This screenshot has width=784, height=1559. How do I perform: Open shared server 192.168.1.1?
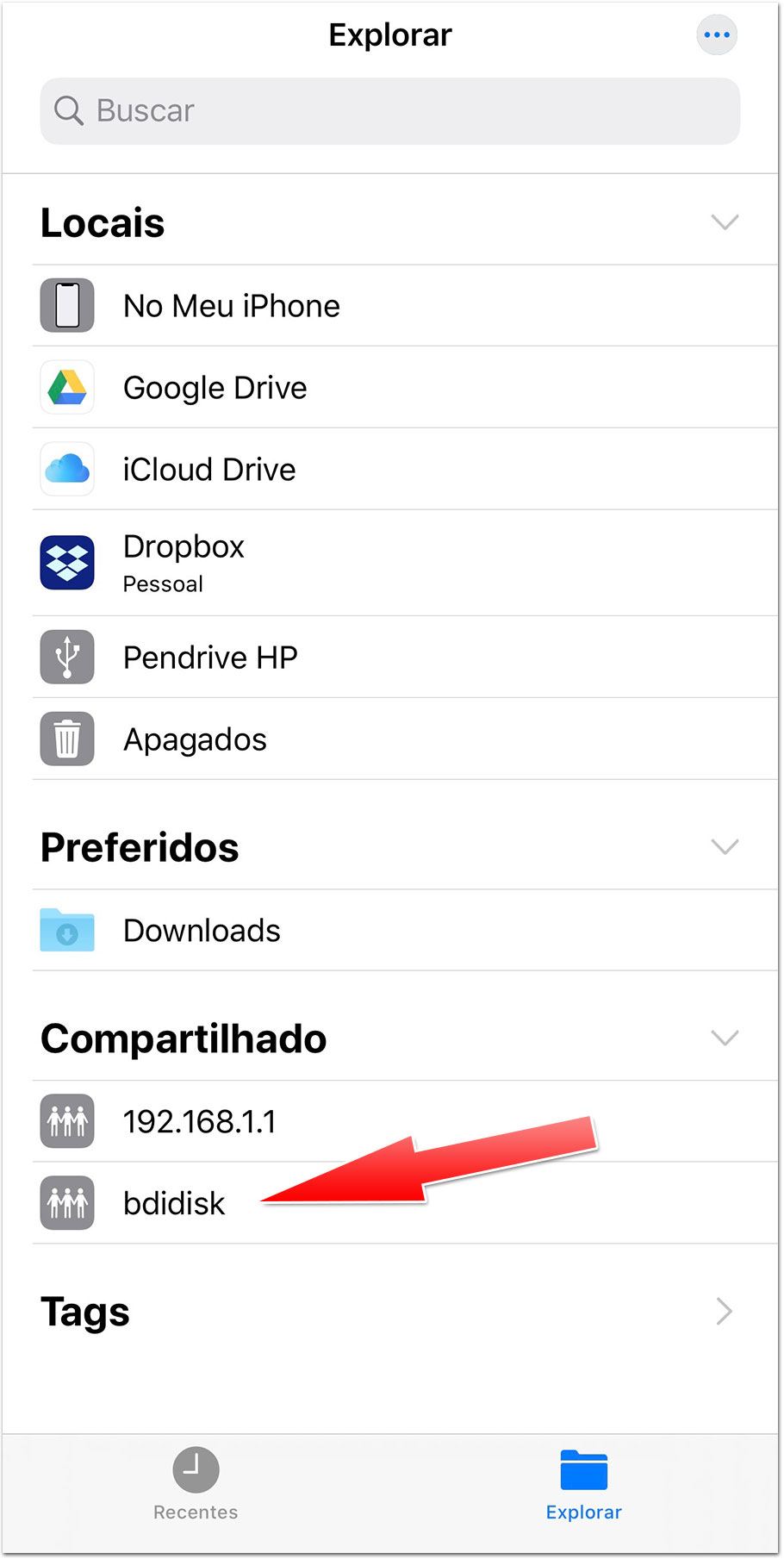(405, 1121)
